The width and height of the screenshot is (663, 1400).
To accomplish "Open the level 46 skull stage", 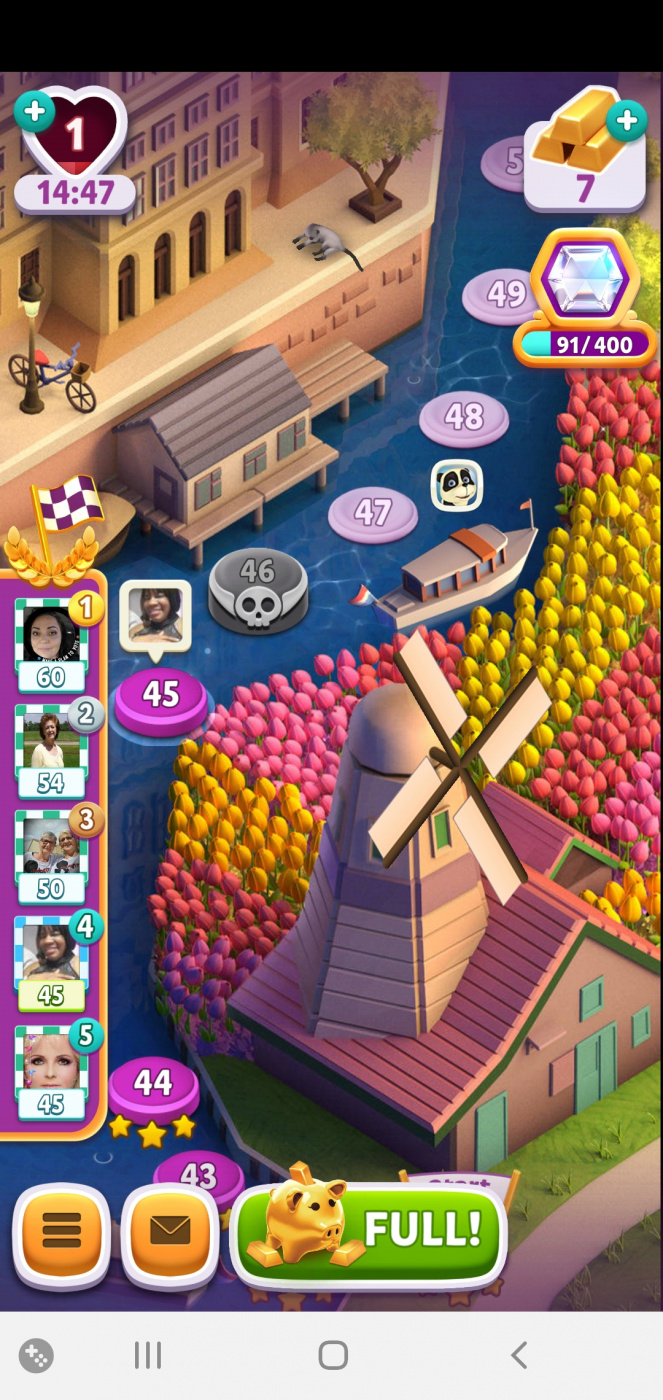I will tap(257, 590).
